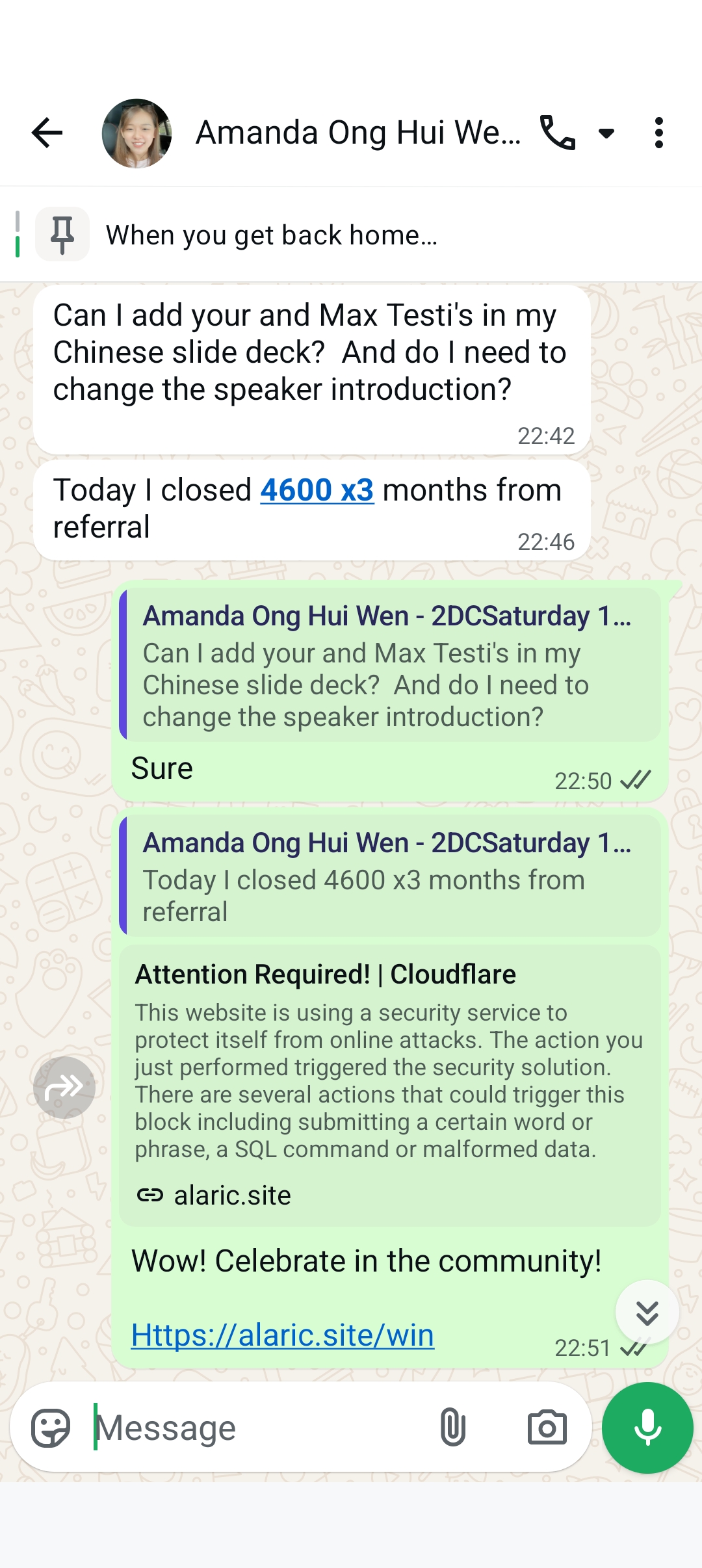Open the emoji and sticker picker

(x=51, y=1428)
